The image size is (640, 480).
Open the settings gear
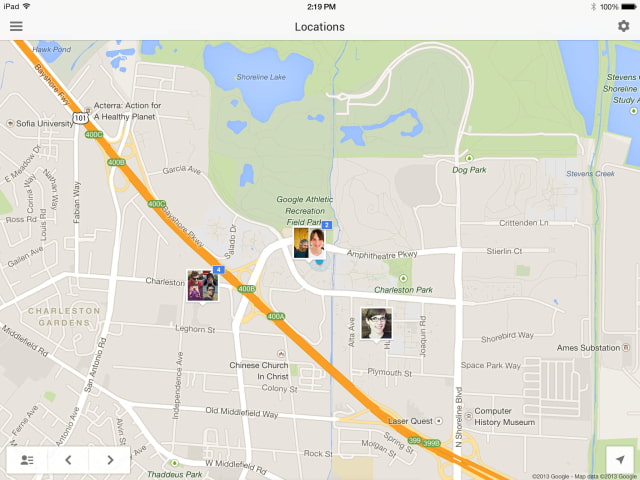point(624,26)
